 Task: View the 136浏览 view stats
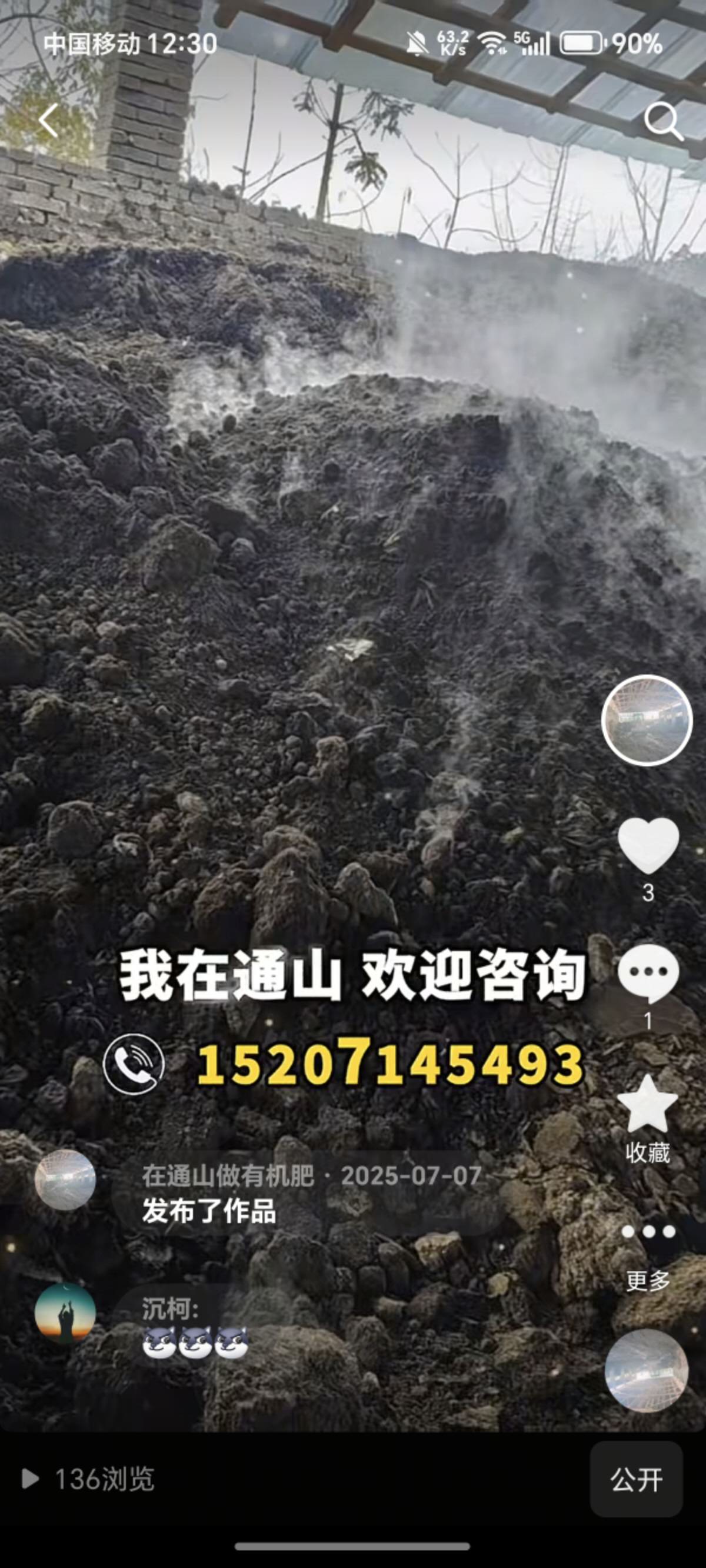coord(89,1479)
